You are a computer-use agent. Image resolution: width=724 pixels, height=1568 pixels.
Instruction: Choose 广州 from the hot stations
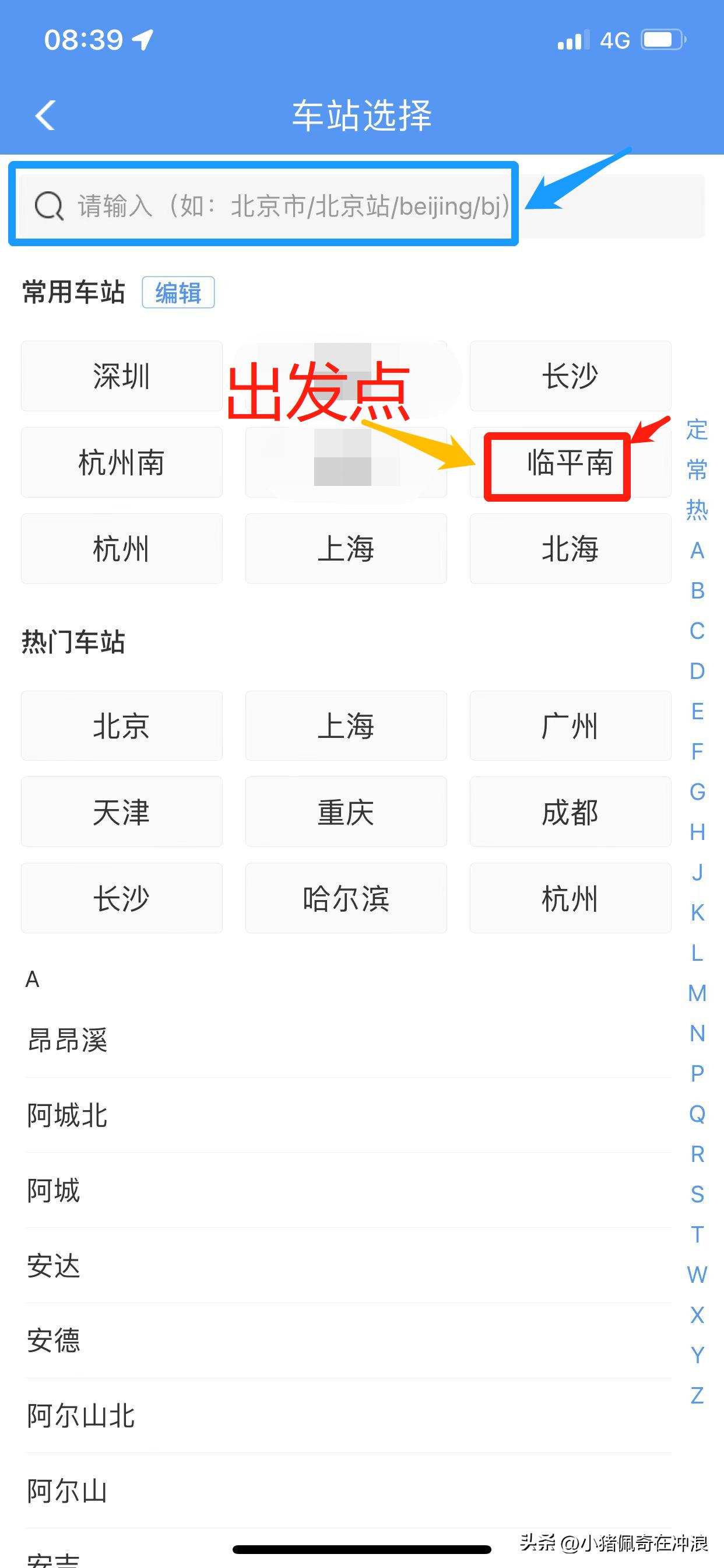click(570, 726)
